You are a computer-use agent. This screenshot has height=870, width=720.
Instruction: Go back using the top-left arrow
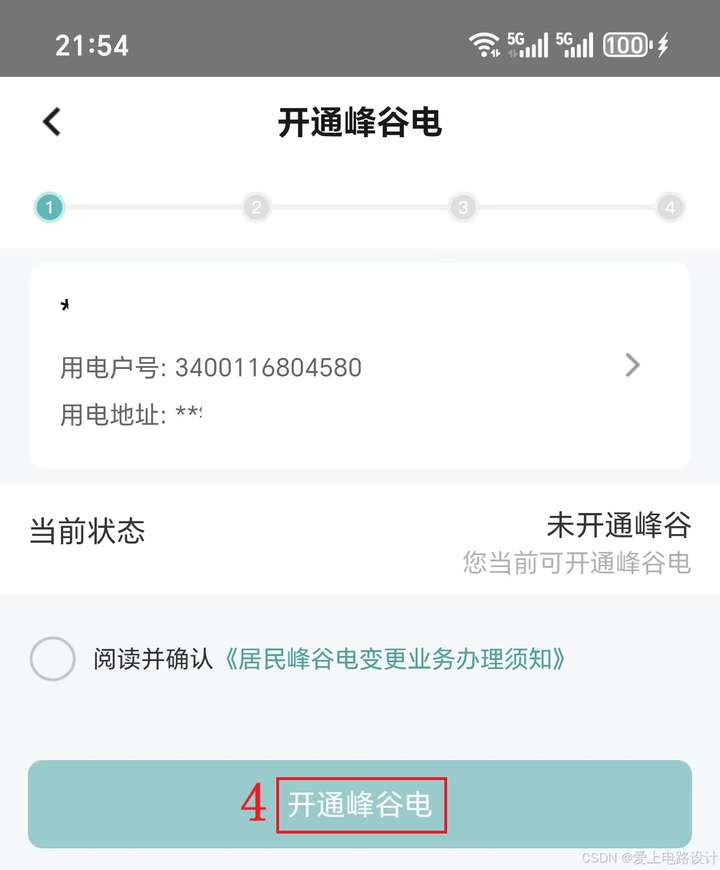click(52, 122)
